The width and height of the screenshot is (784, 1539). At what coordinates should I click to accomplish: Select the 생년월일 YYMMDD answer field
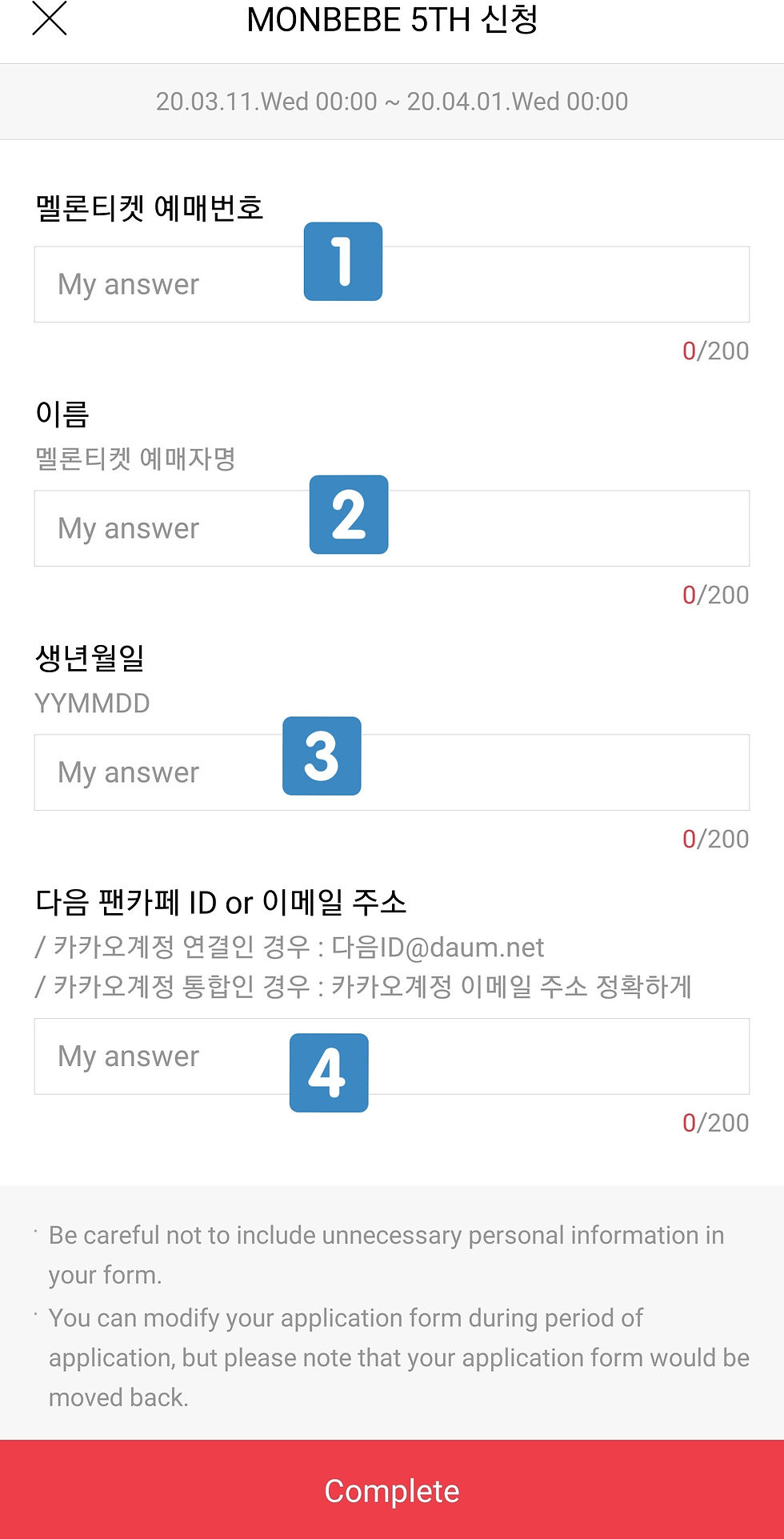391,772
